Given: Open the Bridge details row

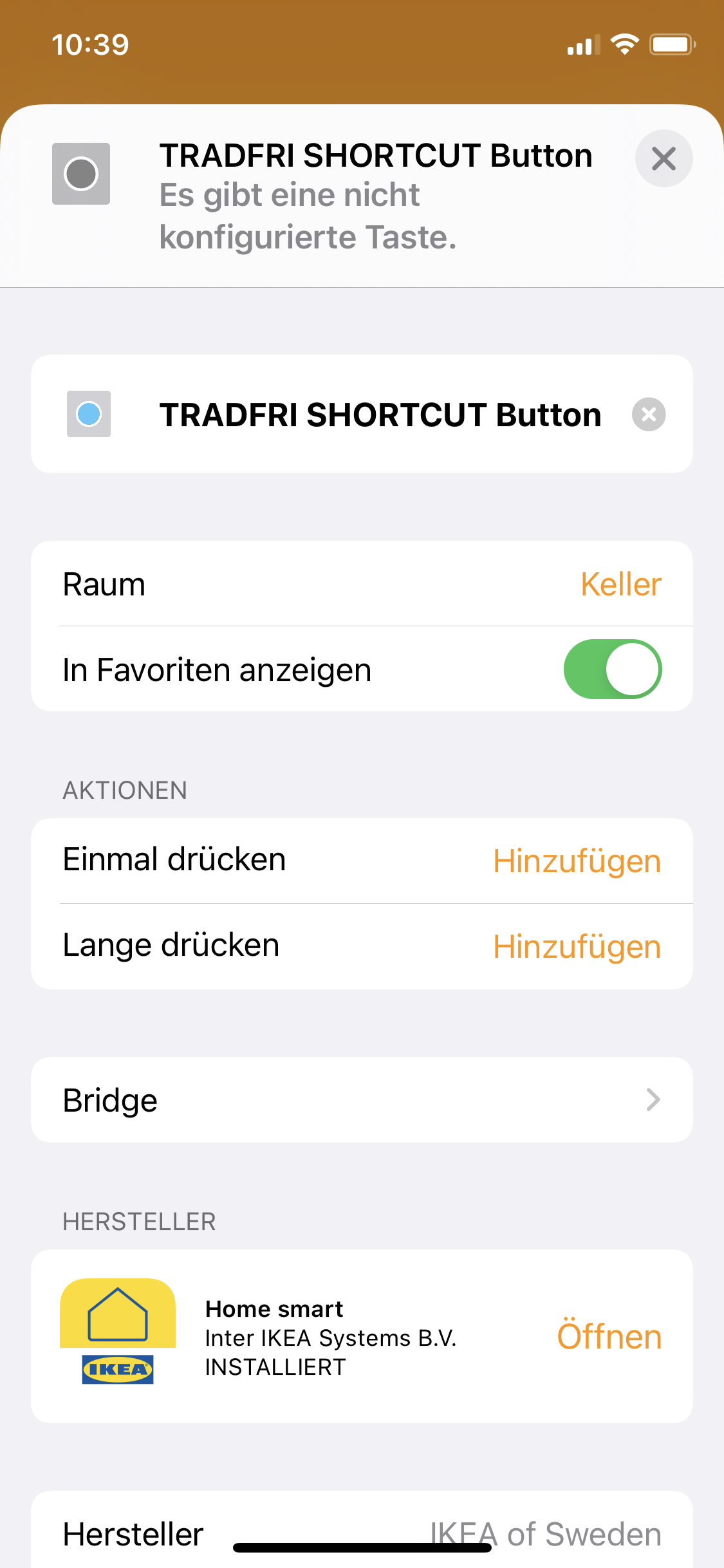Looking at the screenshot, I should coord(362,1099).
